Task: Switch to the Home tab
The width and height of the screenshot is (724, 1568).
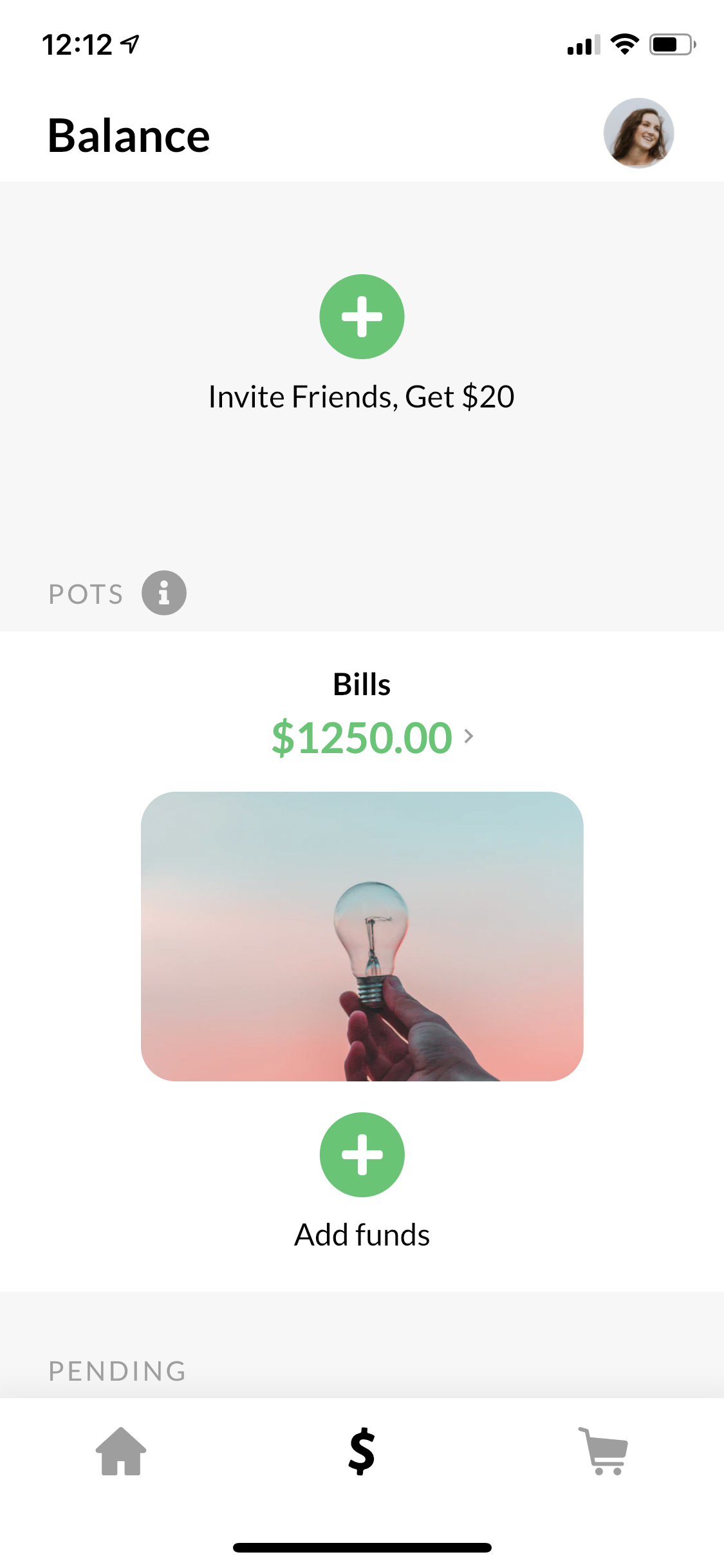Action: tap(121, 1451)
